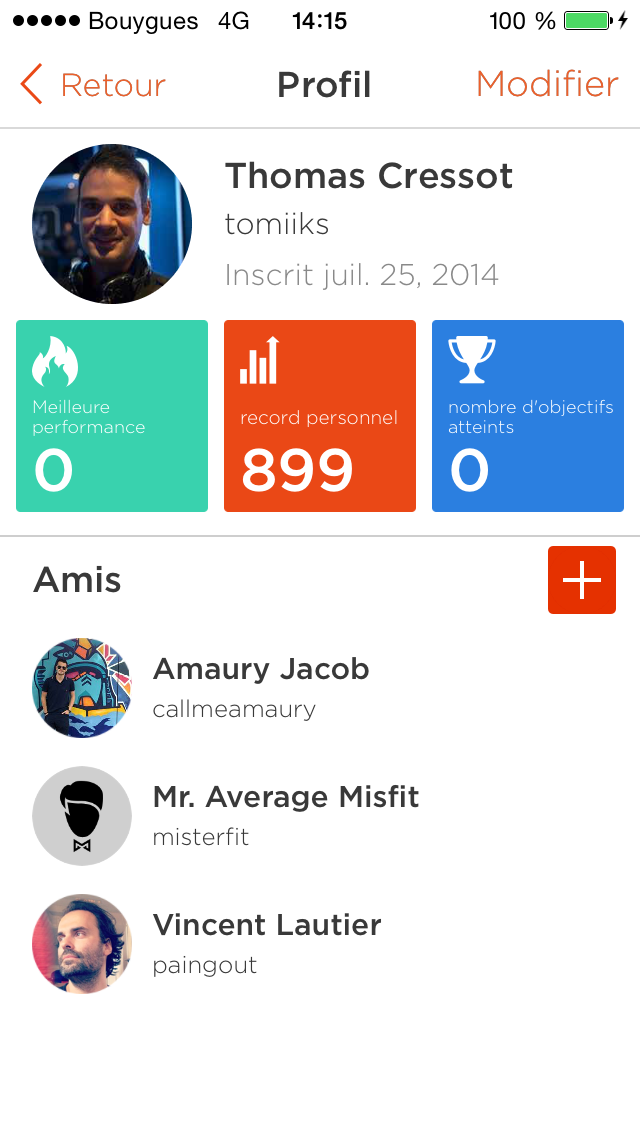
Task: View the nombre d'objectifs atteints card
Action: (528, 416)
